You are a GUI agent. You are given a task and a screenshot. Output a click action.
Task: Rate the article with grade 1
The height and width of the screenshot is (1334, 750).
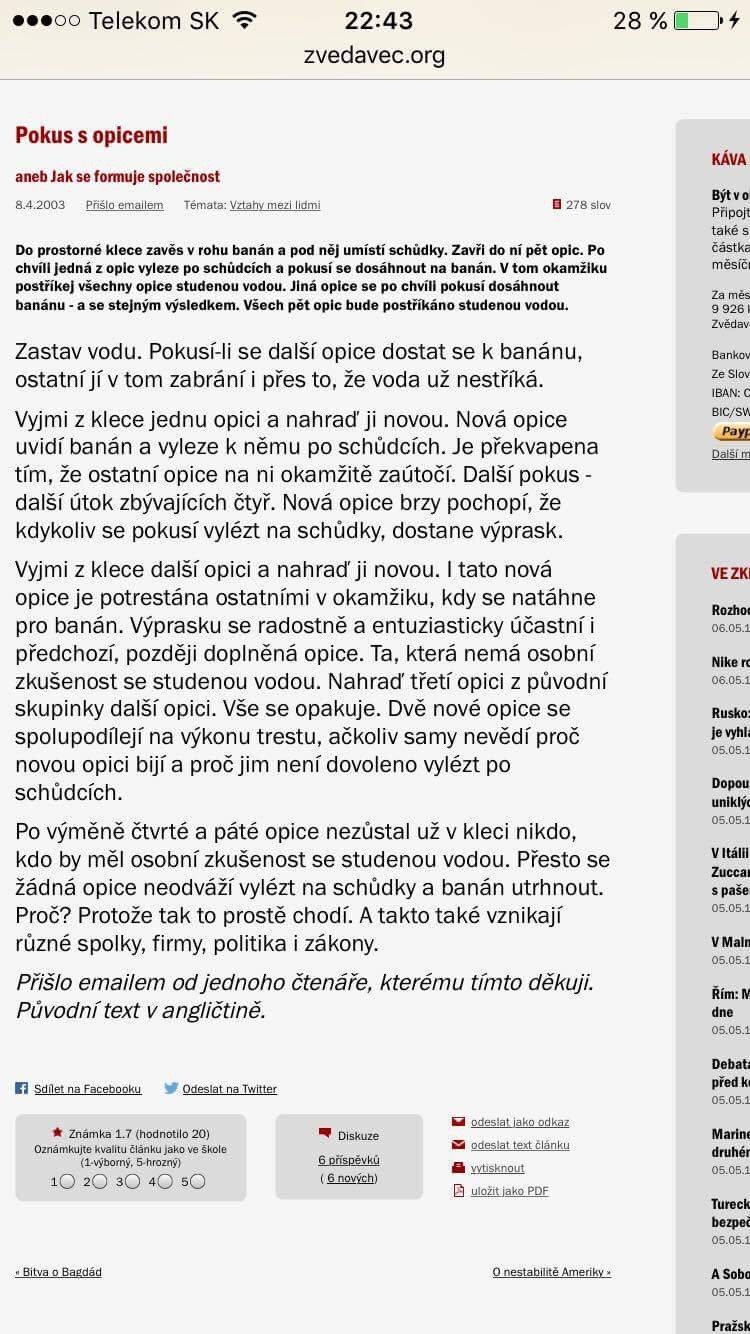[67, 1181]
